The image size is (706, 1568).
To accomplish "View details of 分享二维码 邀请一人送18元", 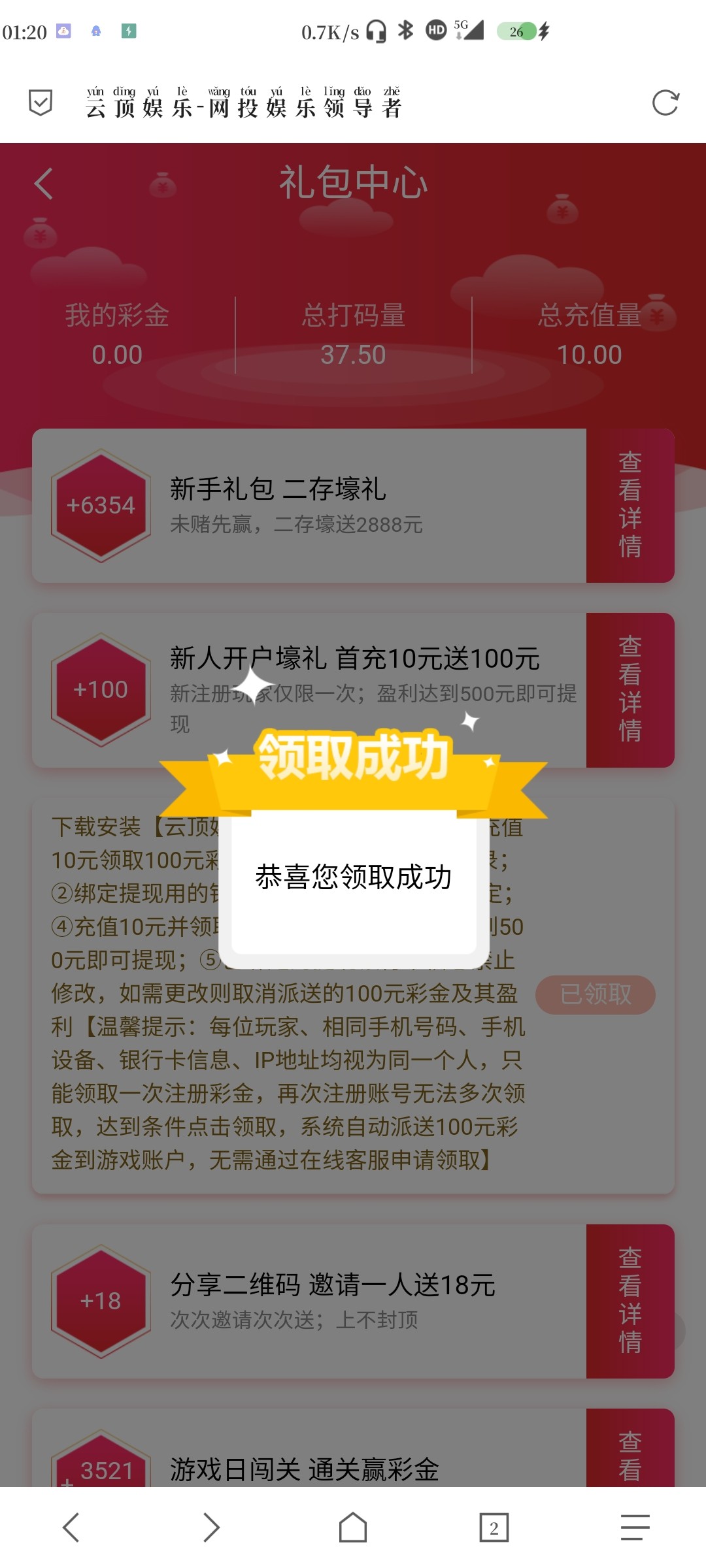I will point(630,1301).
